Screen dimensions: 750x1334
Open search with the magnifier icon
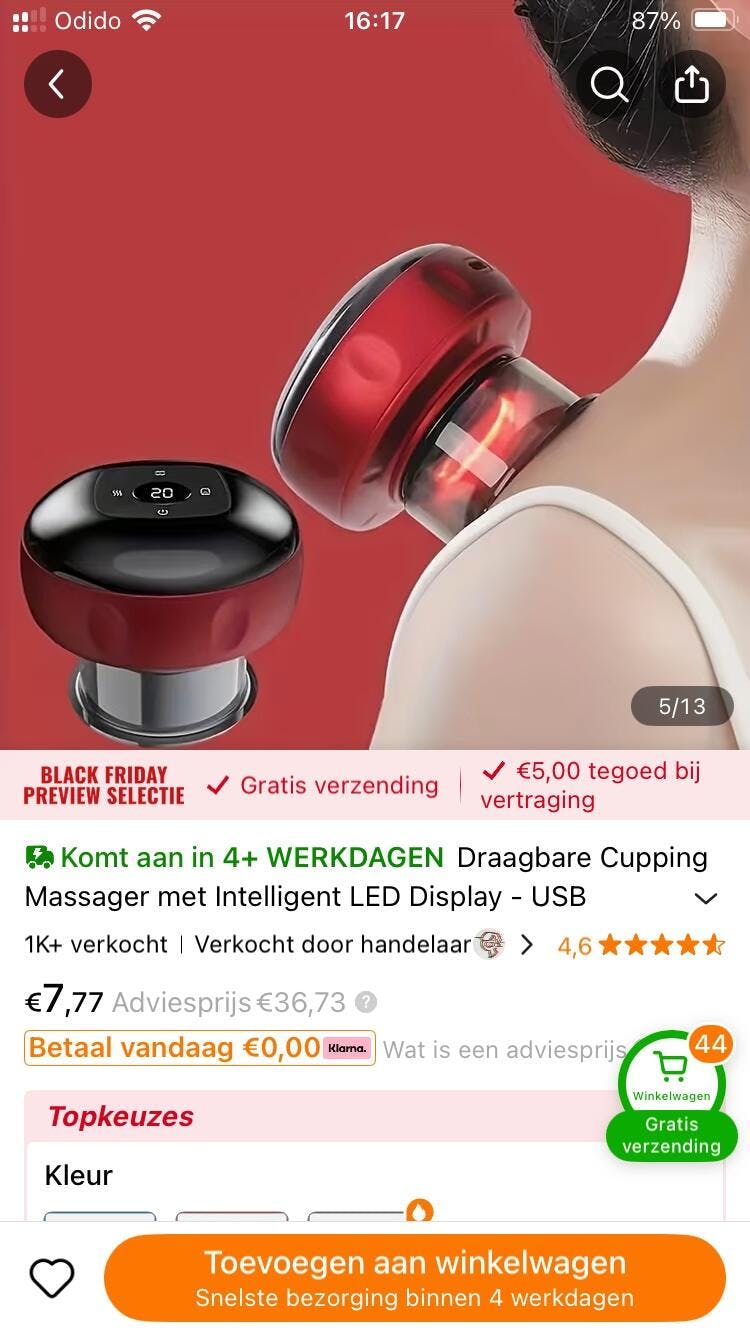pos(608,85)
